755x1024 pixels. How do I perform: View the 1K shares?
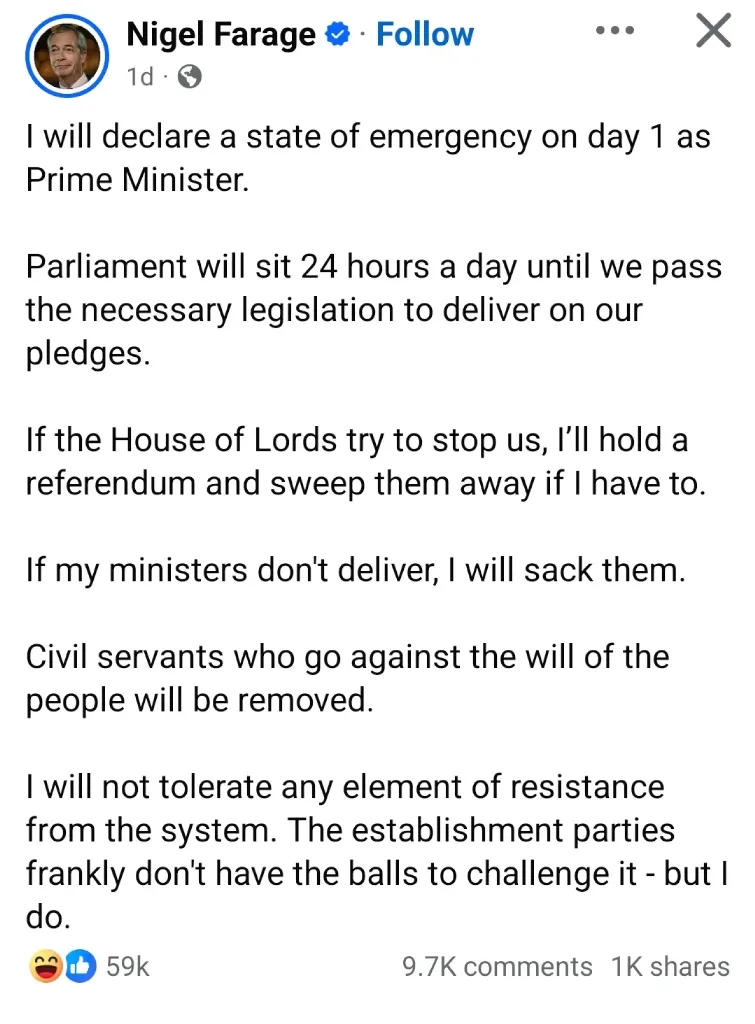click(x=670, y=967)
